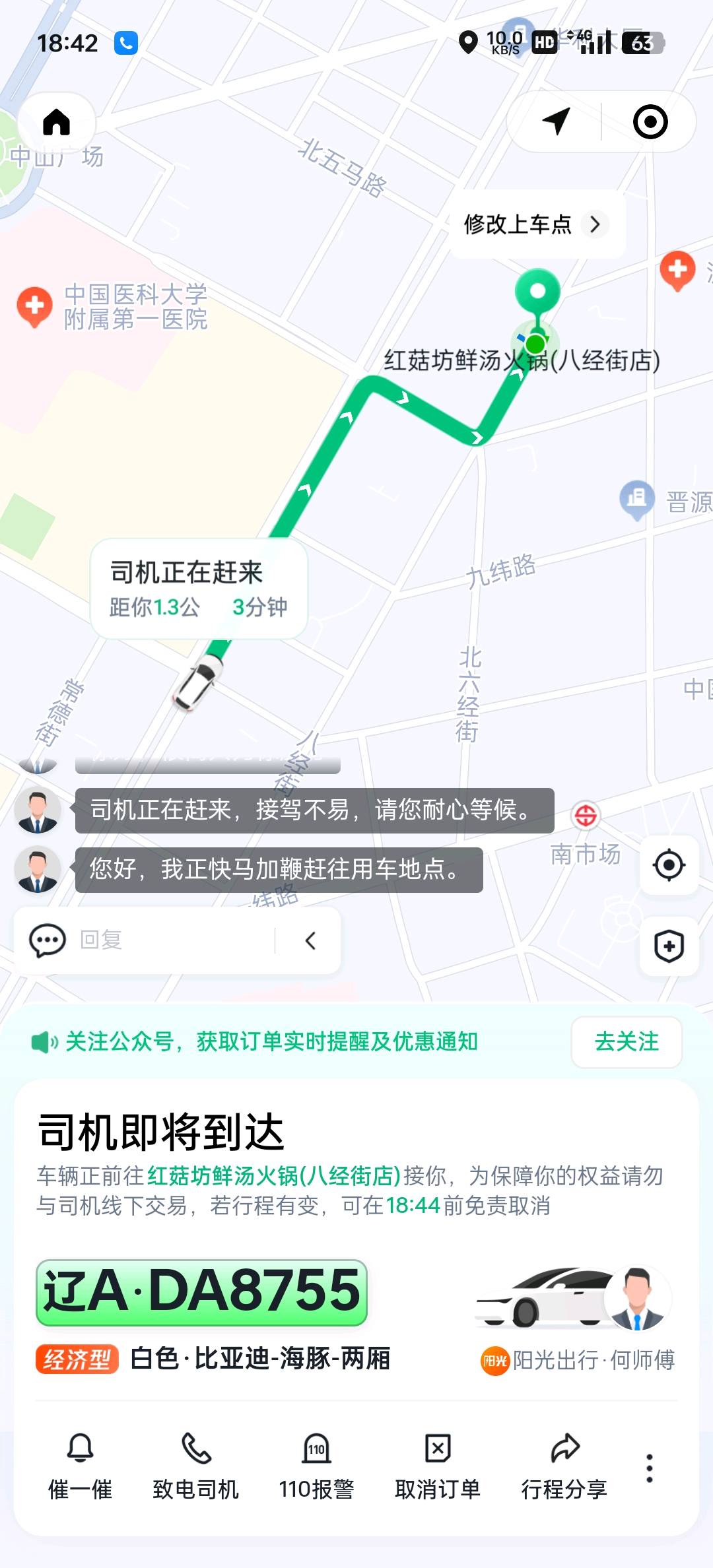713x1568 pixels.
Task: Recenter map with the locate button
Action: click(669, 865)
